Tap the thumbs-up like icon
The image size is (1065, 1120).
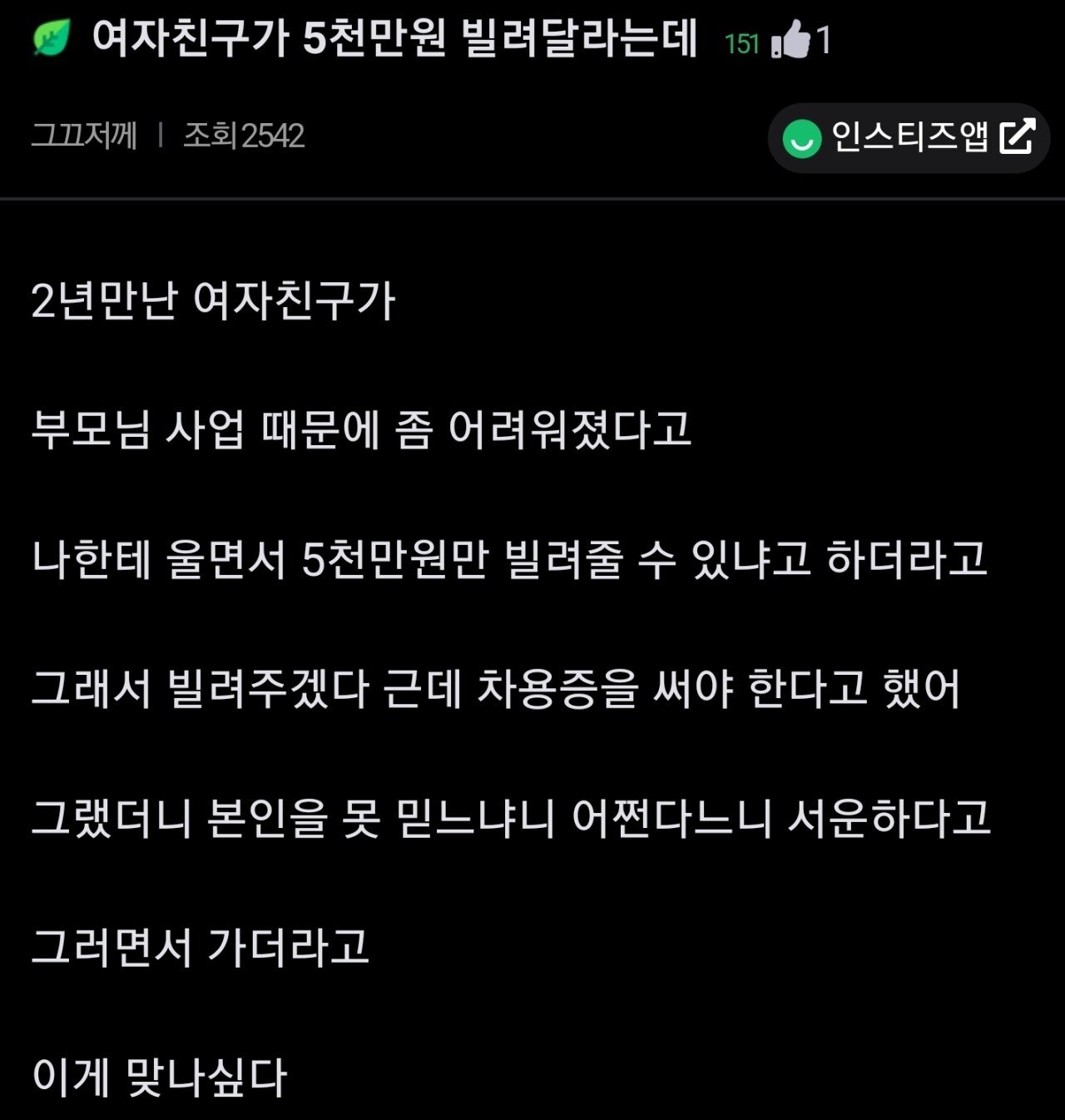[790, 39]
